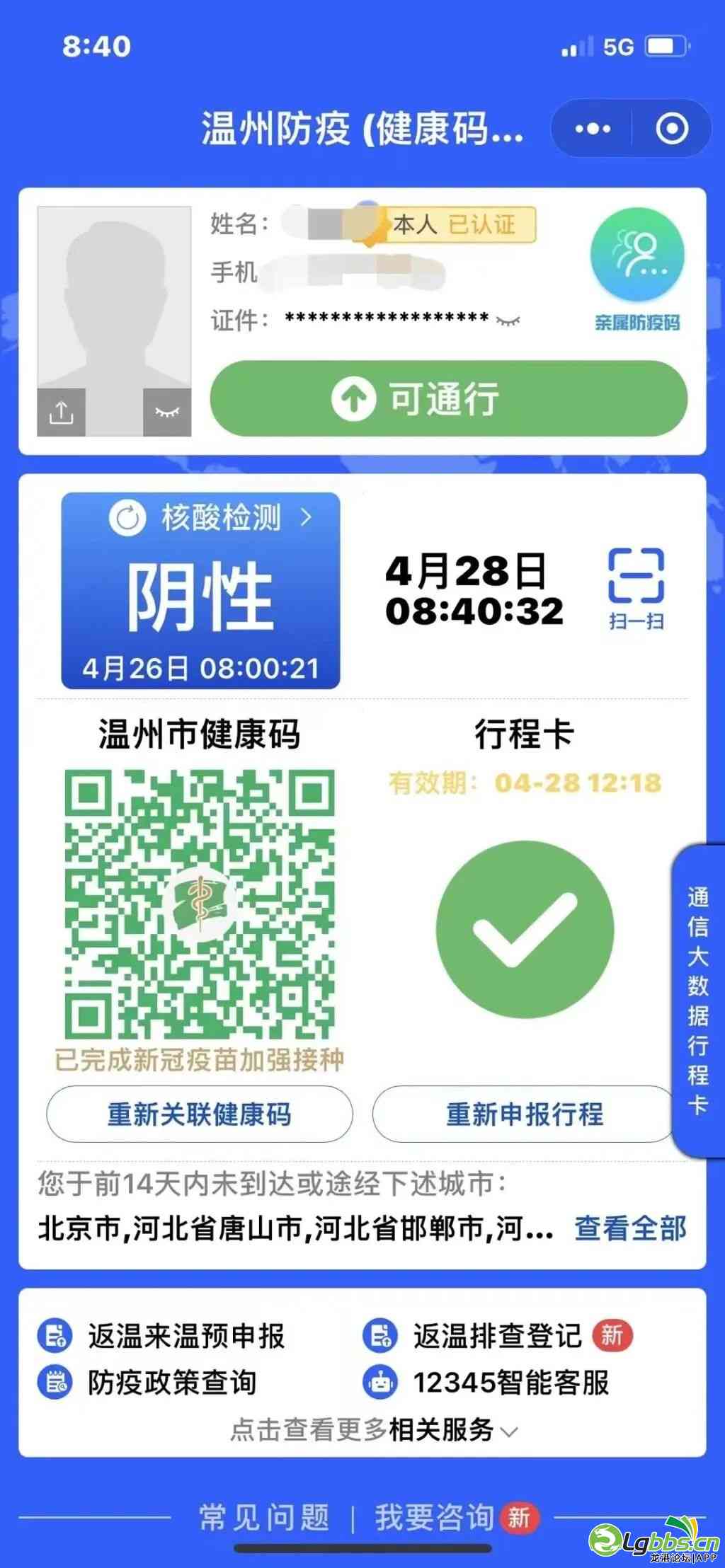Open 防疫政策查询
This screenshot has width=725, height=1568.
171,1383
